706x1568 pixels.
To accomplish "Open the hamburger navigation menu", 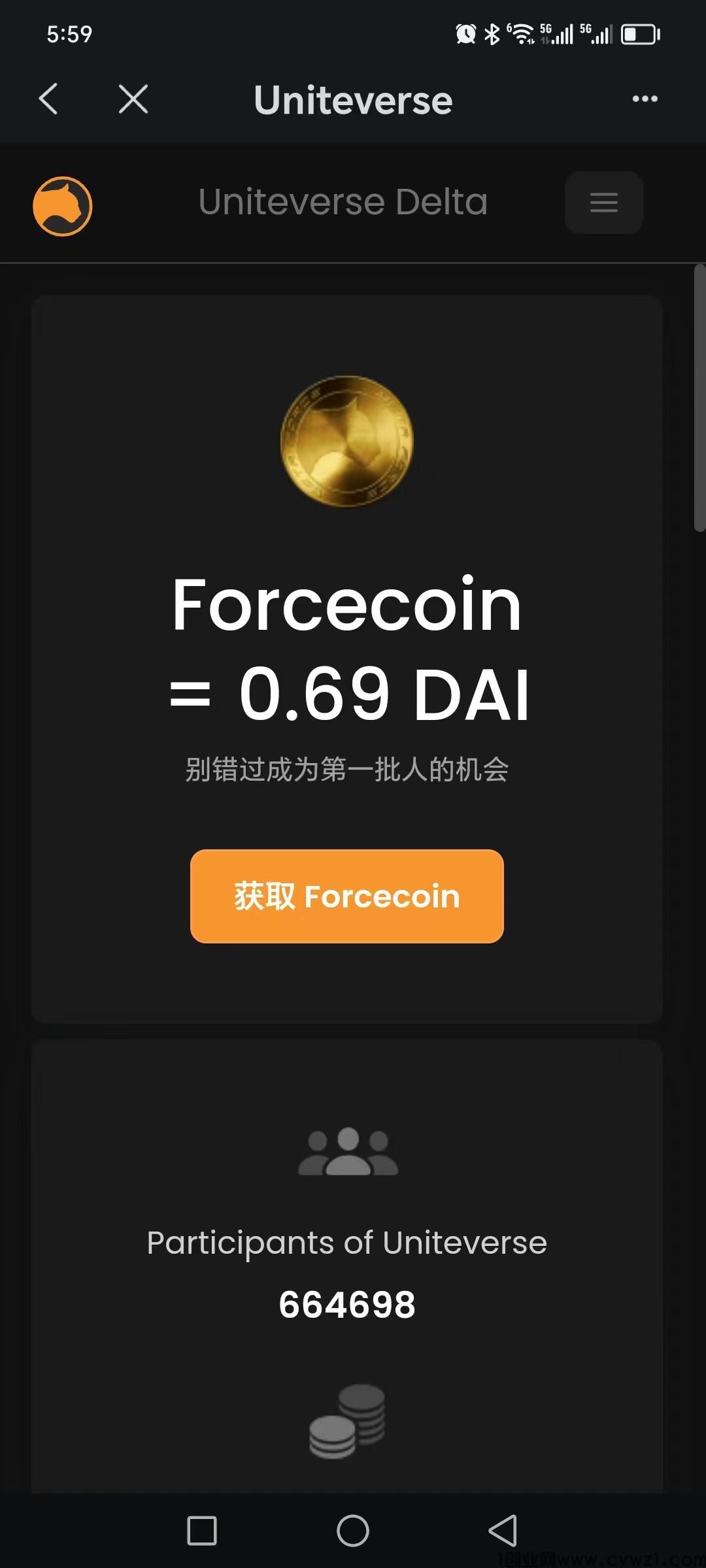I will point(603,203).
